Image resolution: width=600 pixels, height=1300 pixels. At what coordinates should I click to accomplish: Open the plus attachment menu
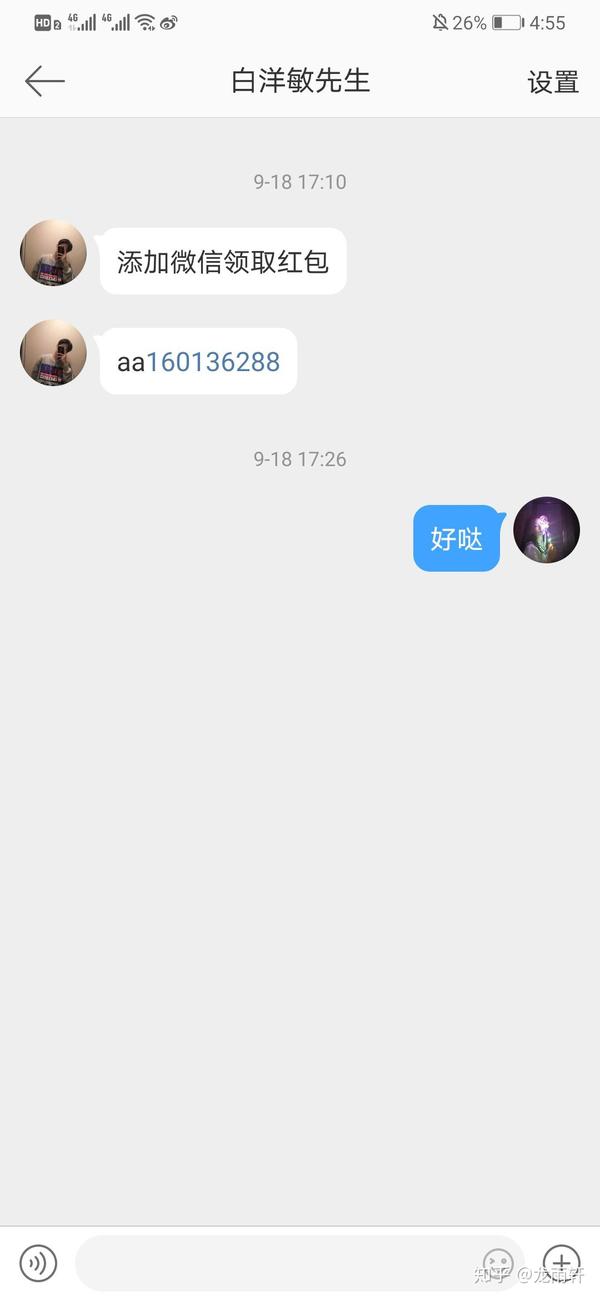point(561,1263)
